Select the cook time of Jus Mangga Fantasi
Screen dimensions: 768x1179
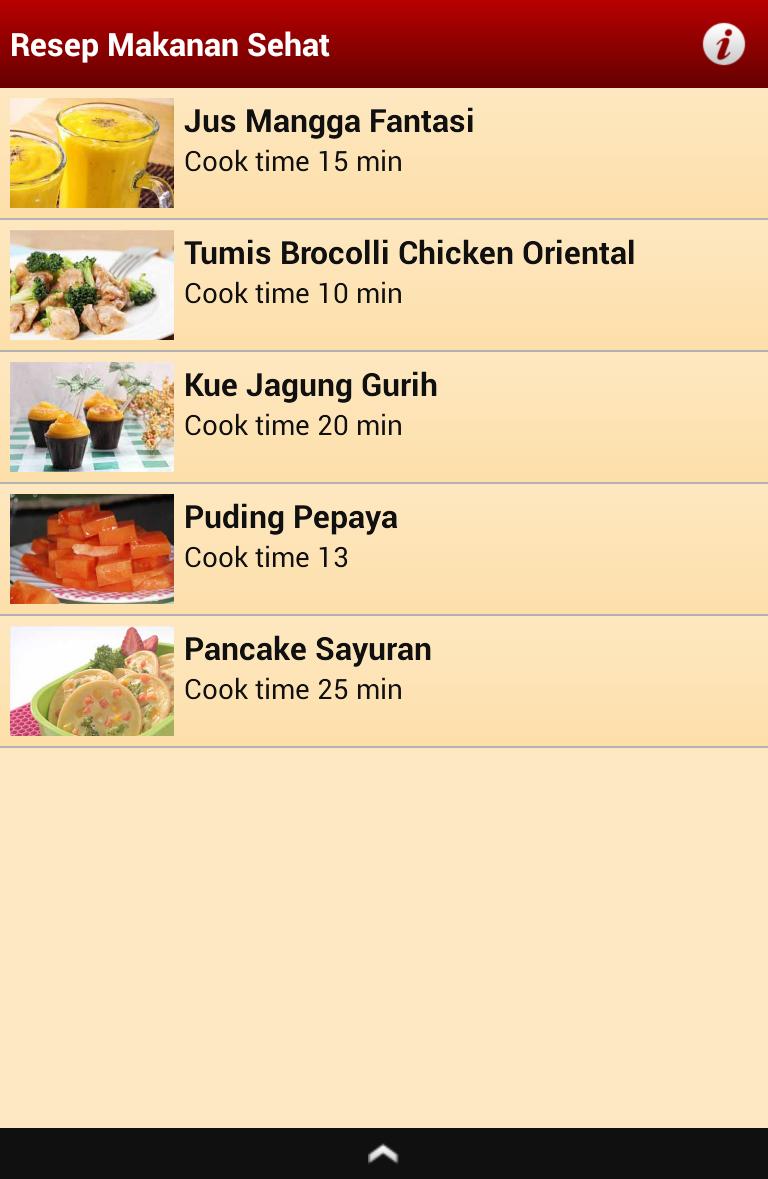click(x=293, y=161)
